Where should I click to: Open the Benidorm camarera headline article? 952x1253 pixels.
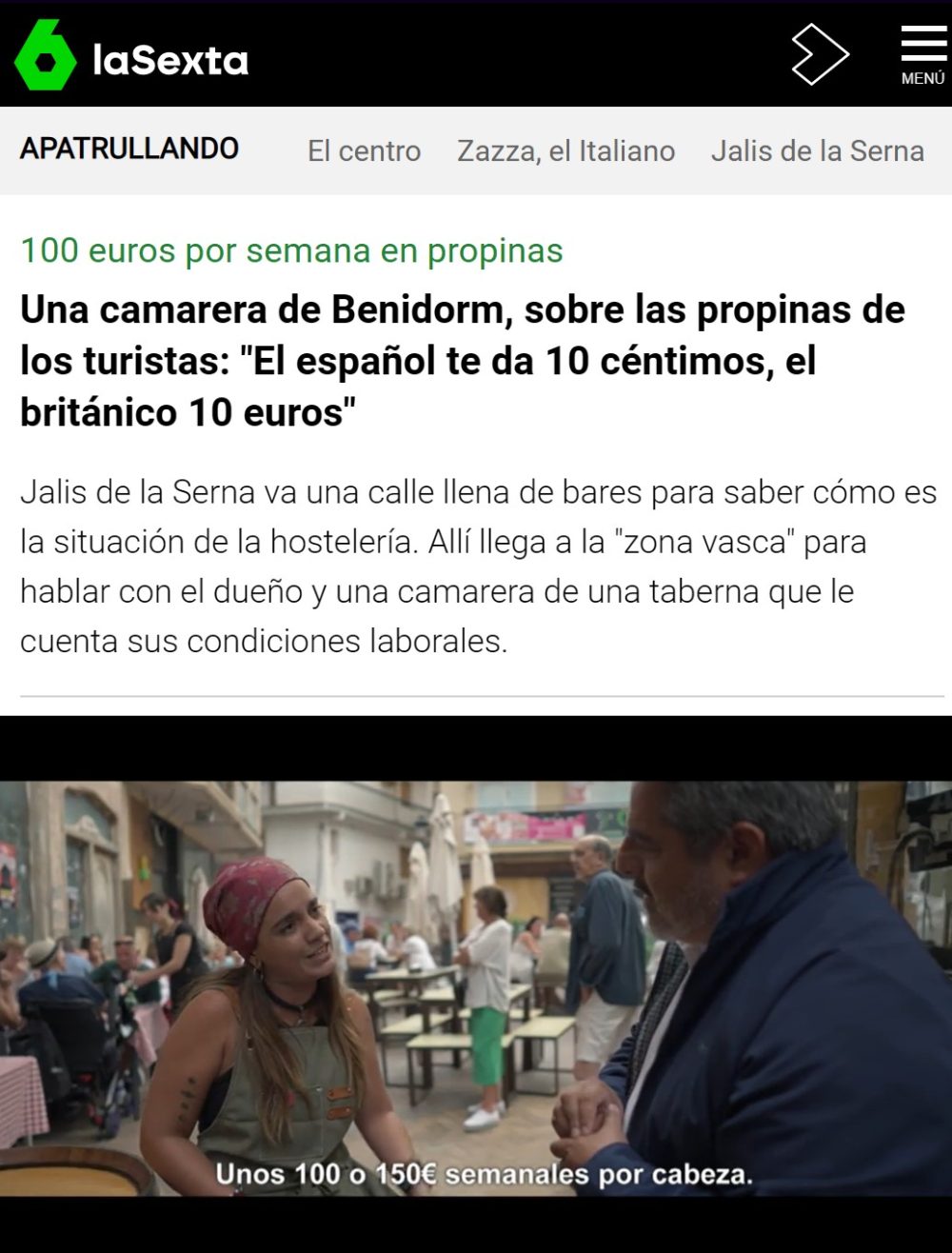[463, 359]
